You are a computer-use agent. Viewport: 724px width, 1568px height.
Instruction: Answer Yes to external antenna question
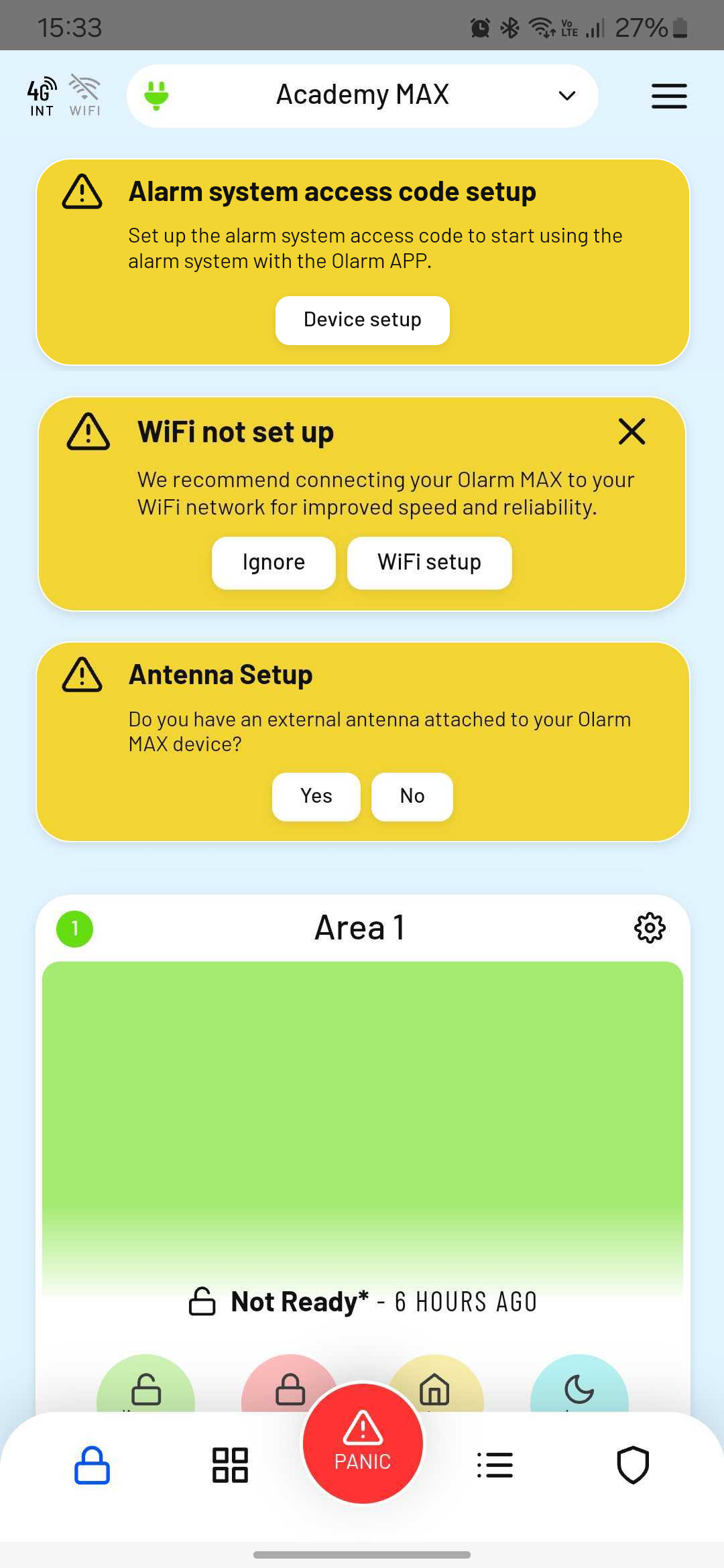(316, 796)
